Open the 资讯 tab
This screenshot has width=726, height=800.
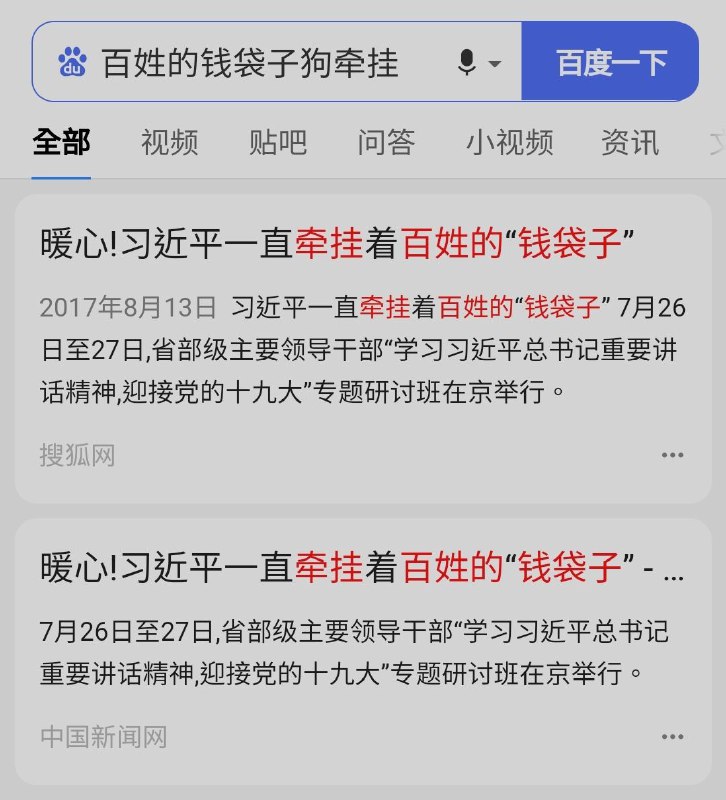631,142
